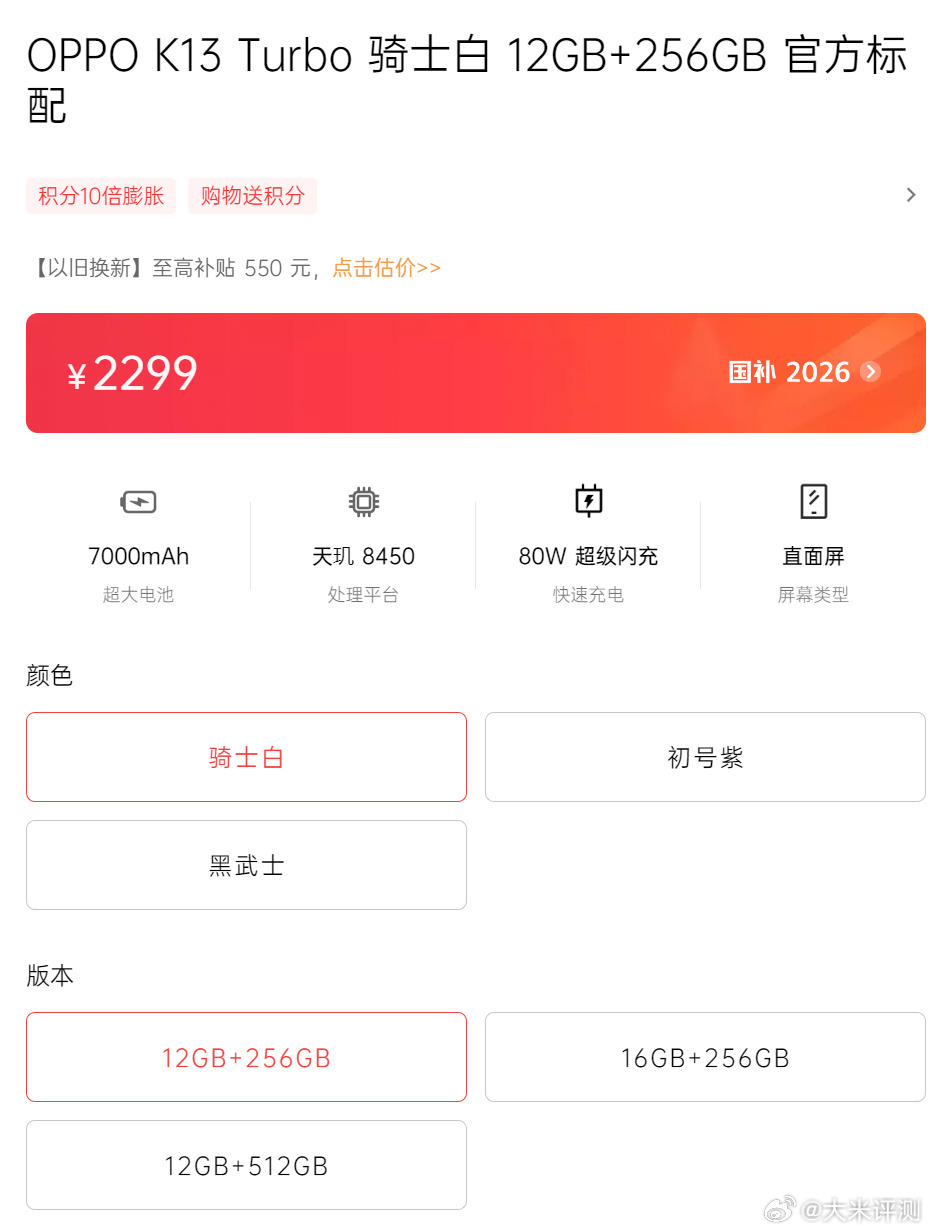
Task: Expand promotion details via right-pointing chevron
Action: [911, 195]
